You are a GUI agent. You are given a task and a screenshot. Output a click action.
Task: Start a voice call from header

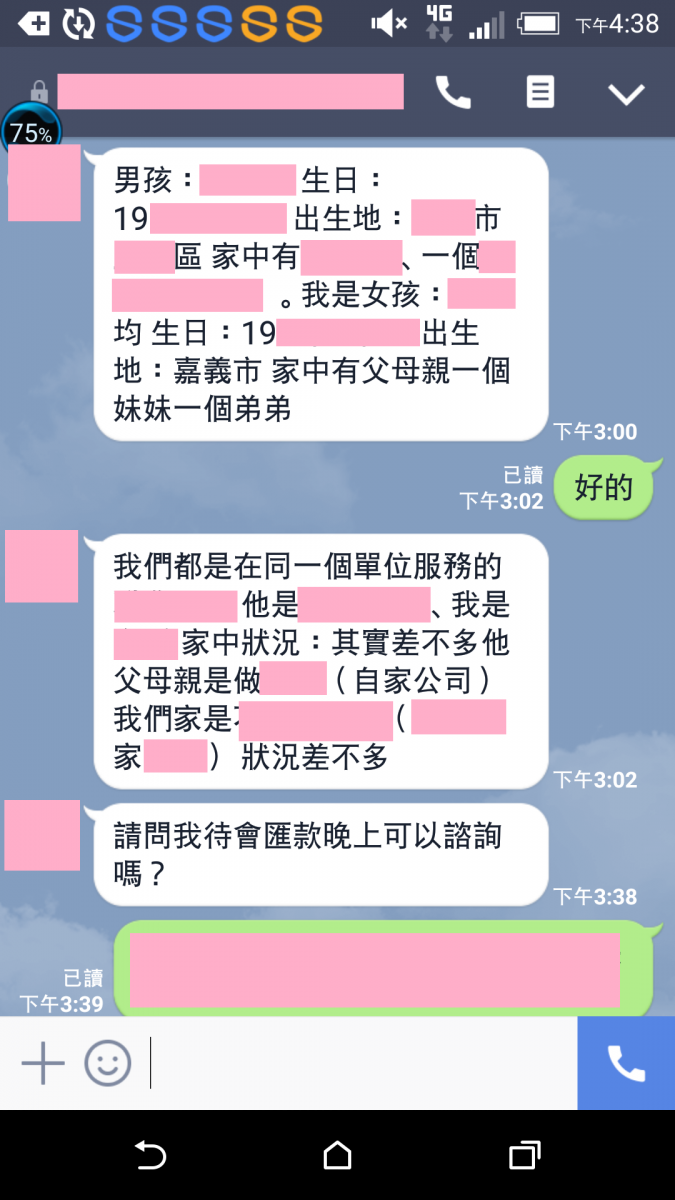click(453, 93)
